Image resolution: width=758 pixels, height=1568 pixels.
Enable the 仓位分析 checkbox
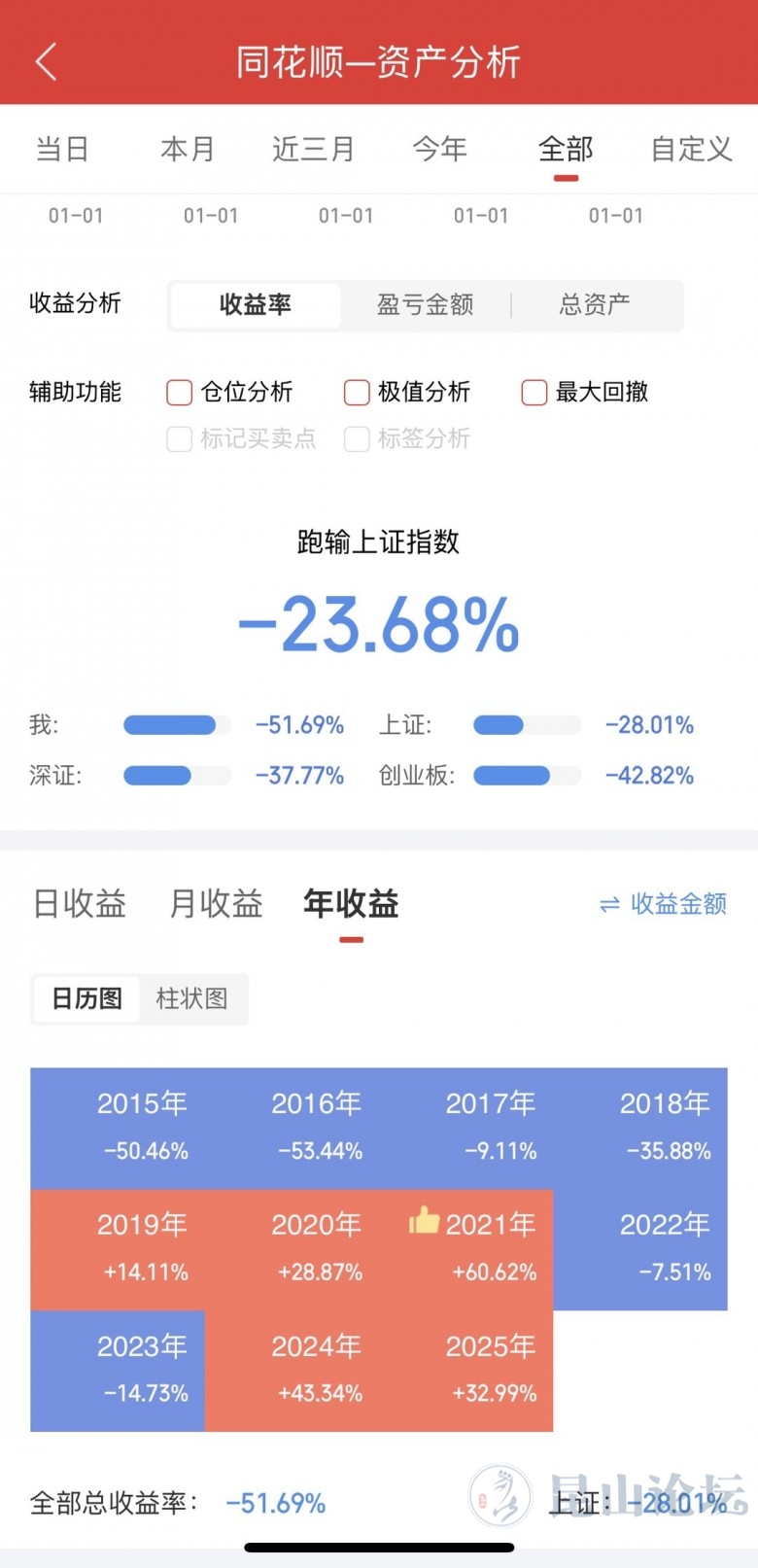tap(180, 393)
